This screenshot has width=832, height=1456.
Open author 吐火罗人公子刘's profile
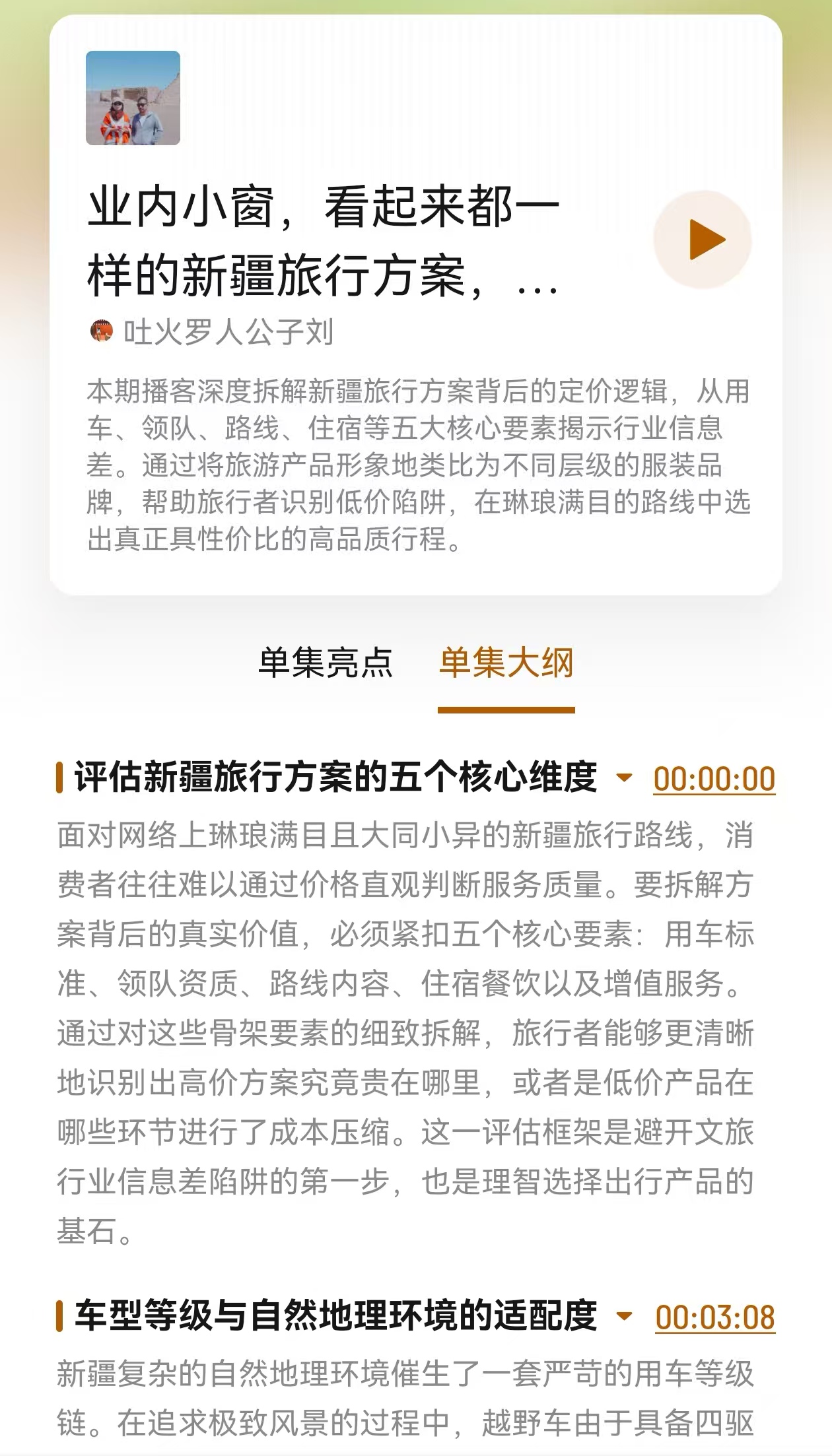[x=228, y=332]
